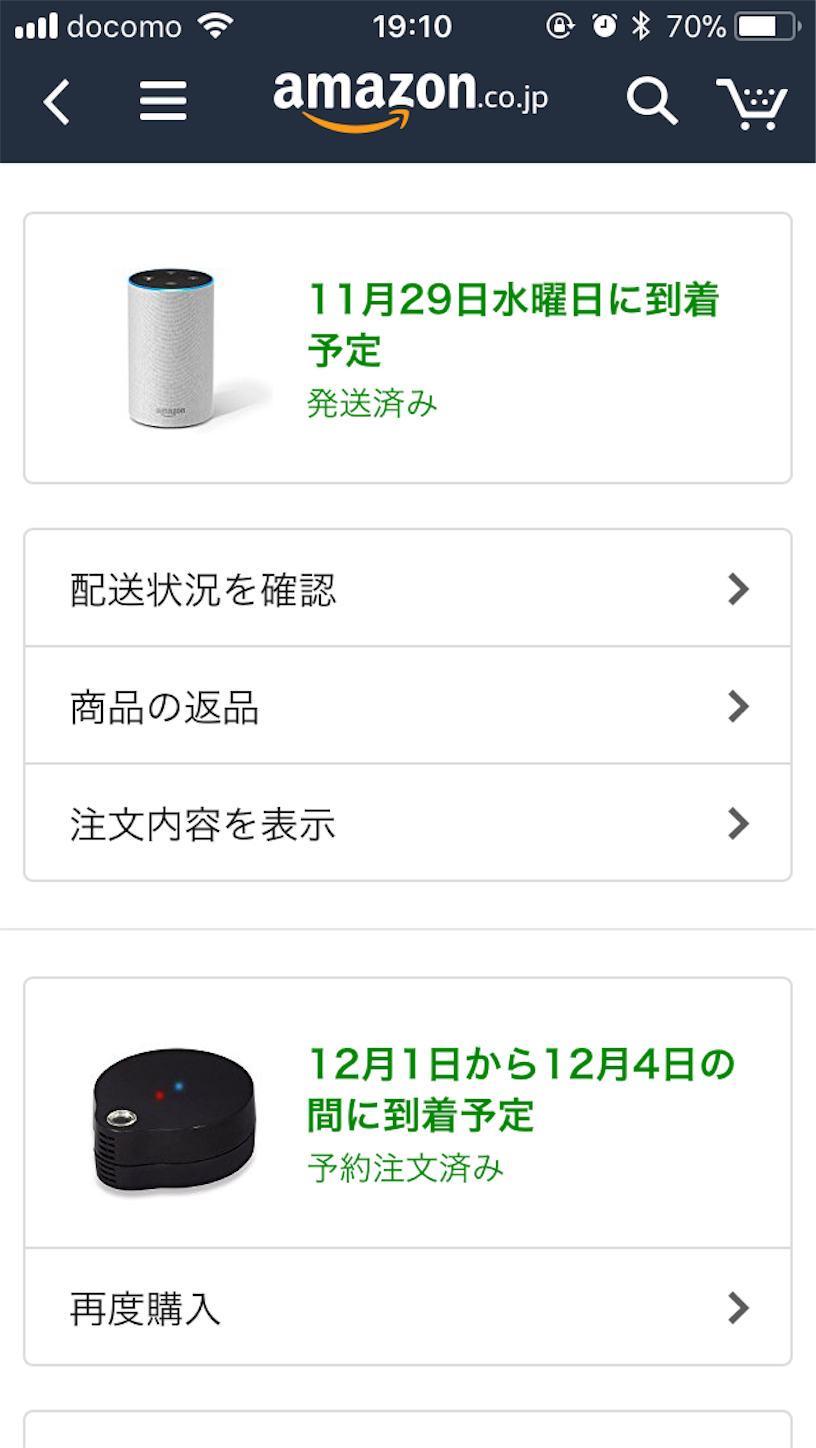
Task: Go back using the header arrow
Action: [x=57, y=101]
